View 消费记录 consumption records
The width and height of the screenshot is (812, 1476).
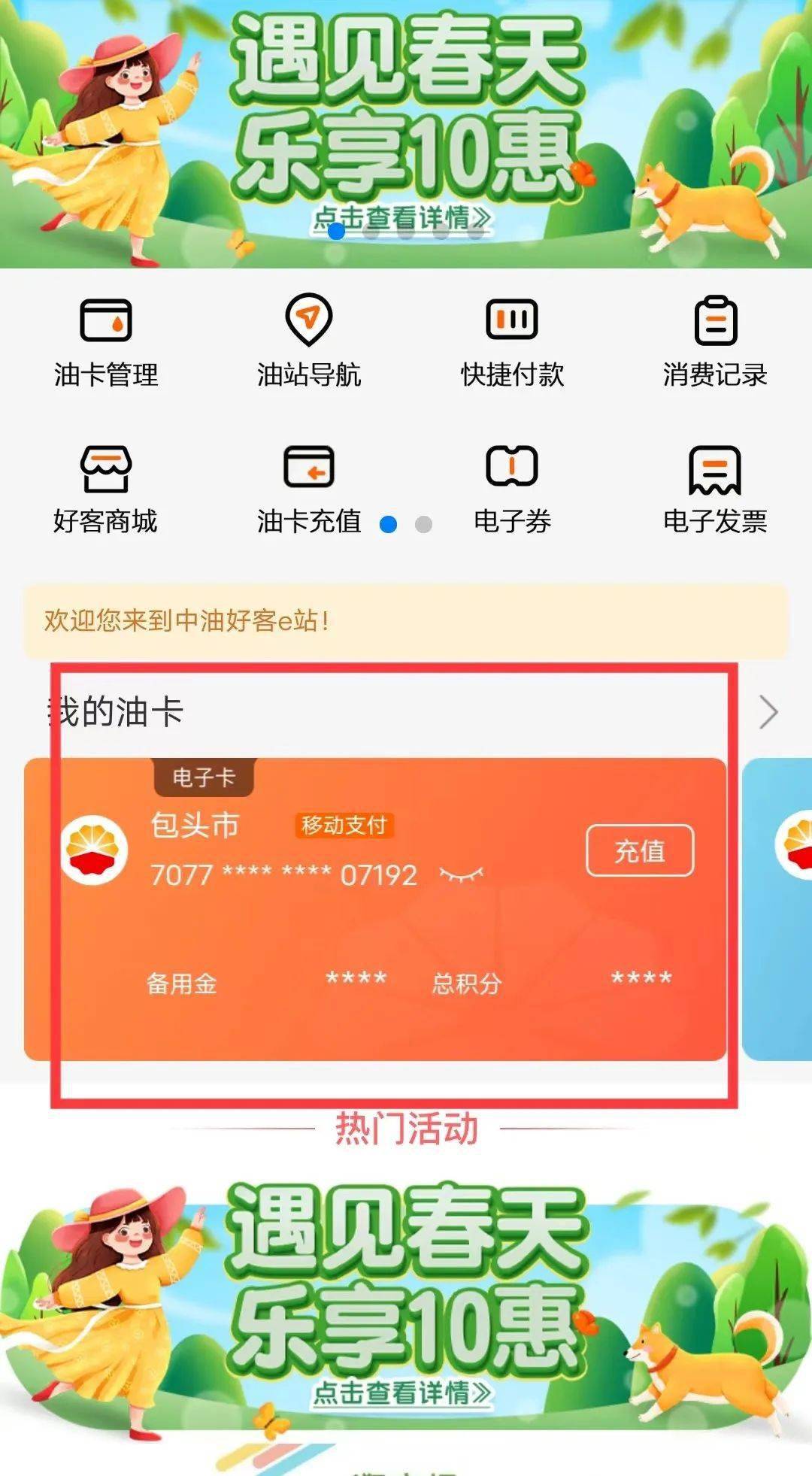coord(715,342)
